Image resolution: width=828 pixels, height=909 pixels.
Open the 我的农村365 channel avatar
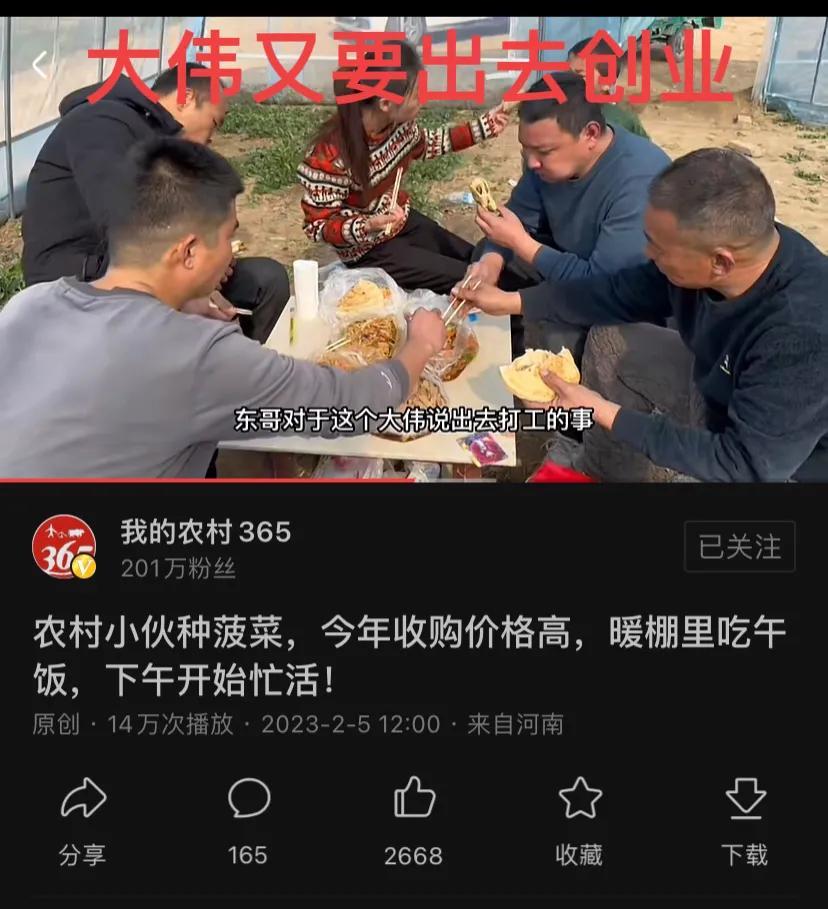64,546
